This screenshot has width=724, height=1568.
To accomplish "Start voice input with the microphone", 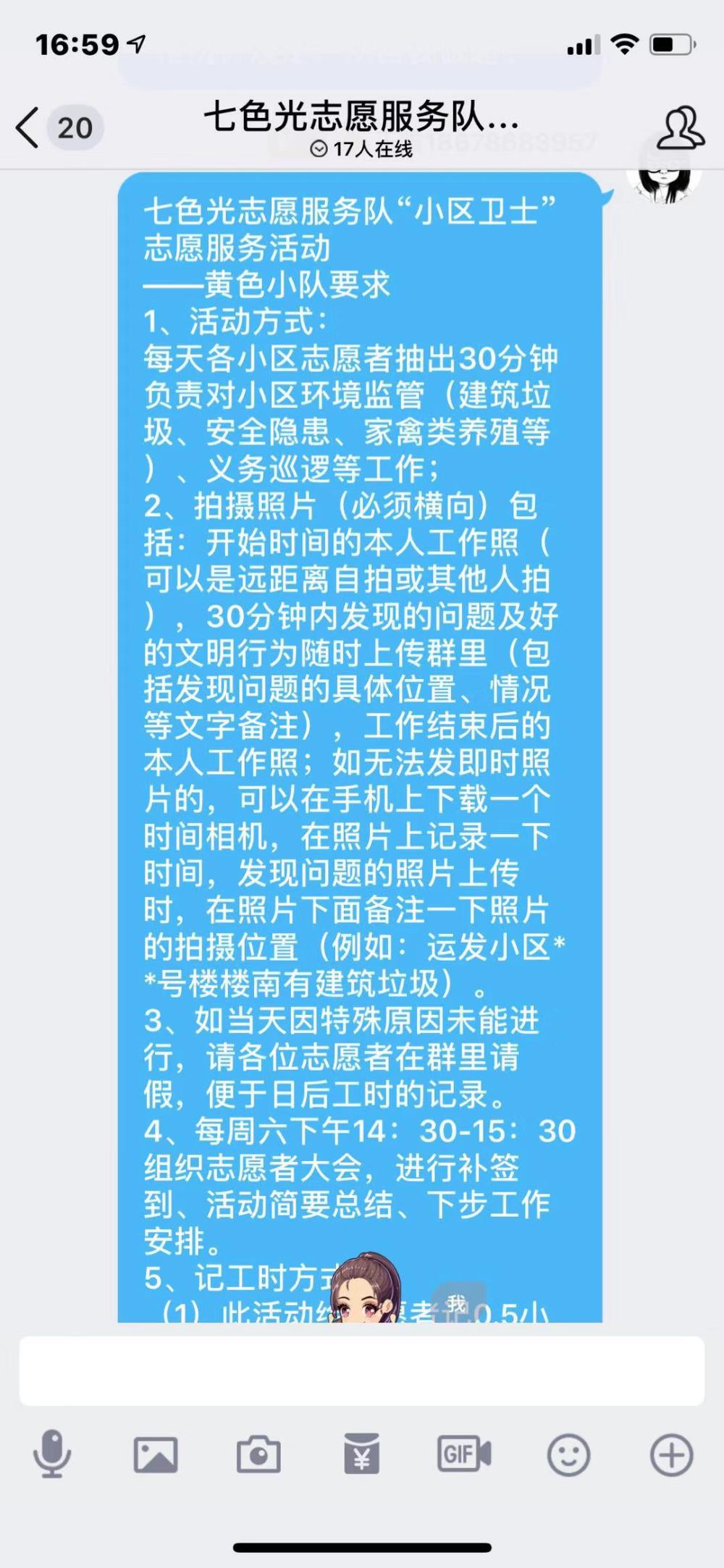I will (52, 1454).
